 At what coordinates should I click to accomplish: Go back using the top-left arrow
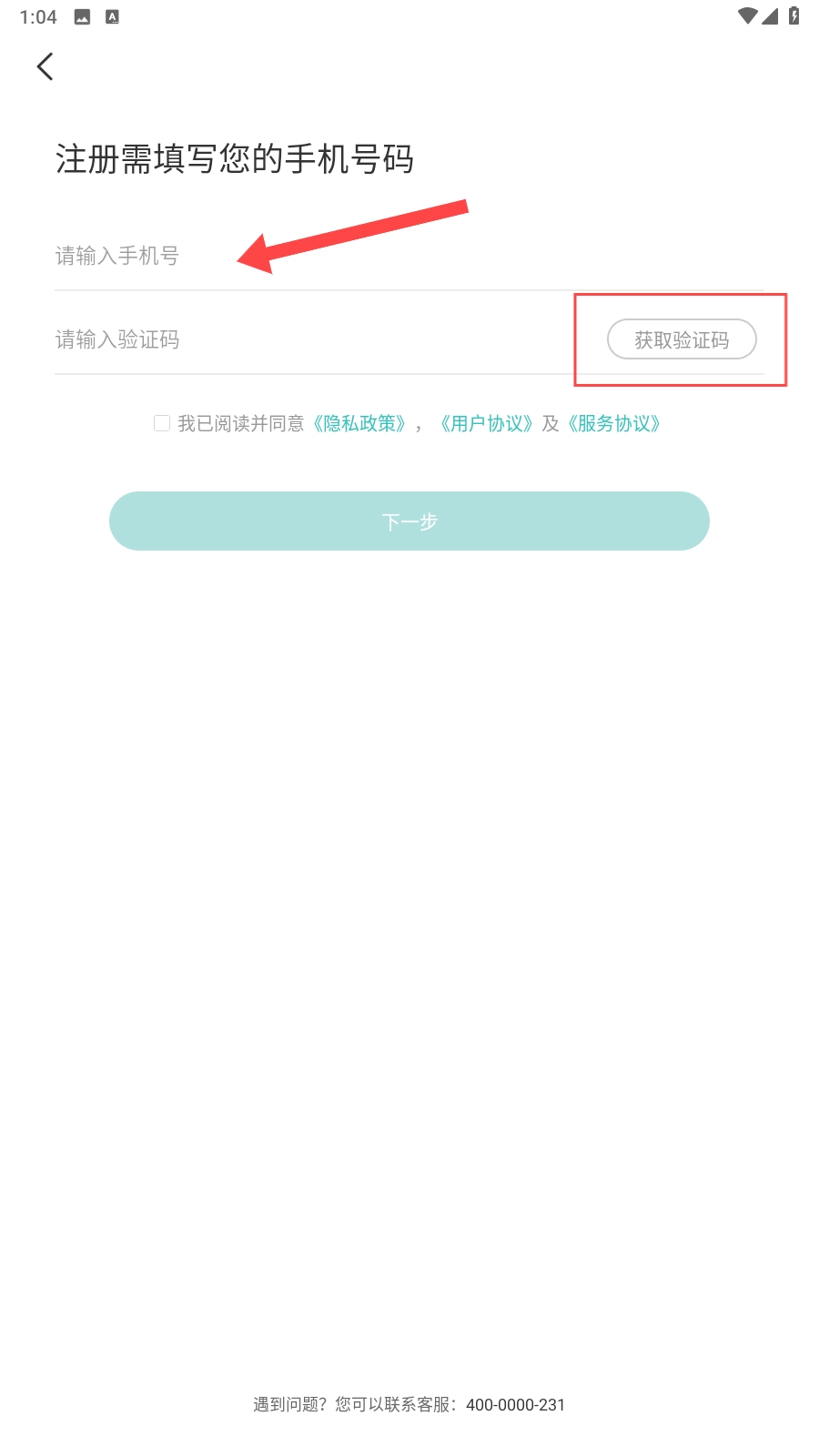[x=45, y=66]
